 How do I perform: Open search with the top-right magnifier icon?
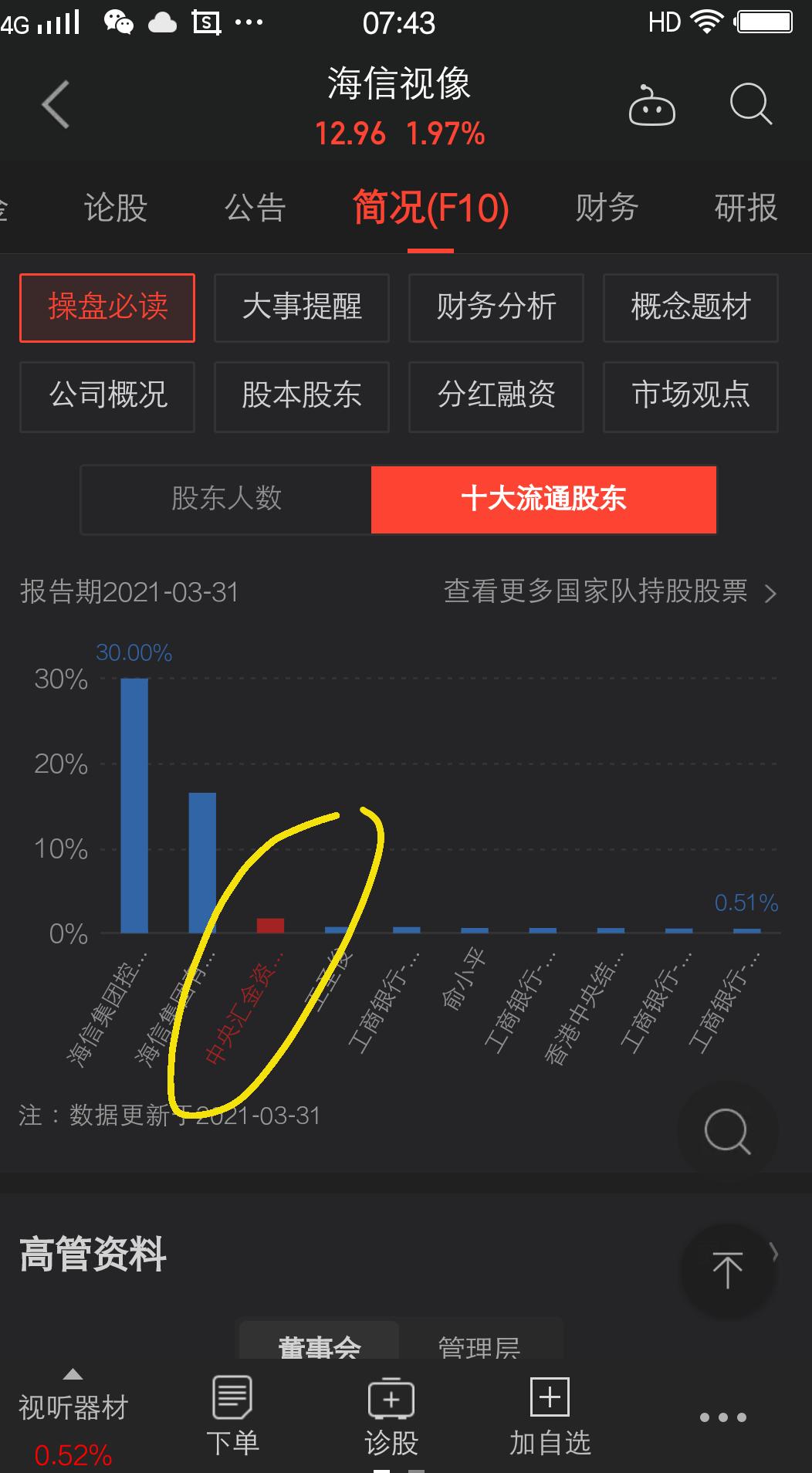(749, 104)
